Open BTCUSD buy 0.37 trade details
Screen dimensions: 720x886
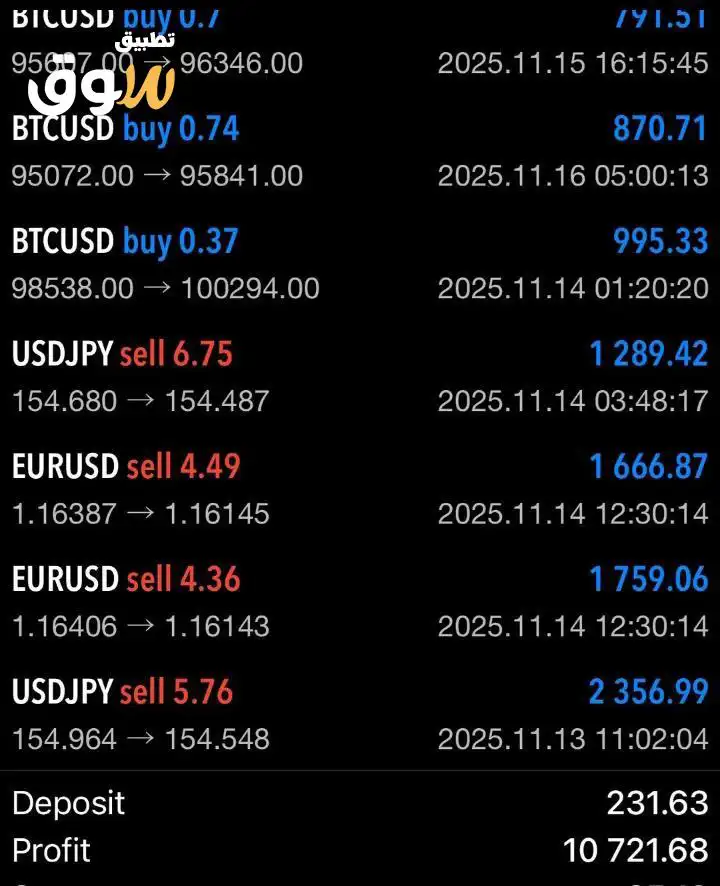[x=360, y=264]
